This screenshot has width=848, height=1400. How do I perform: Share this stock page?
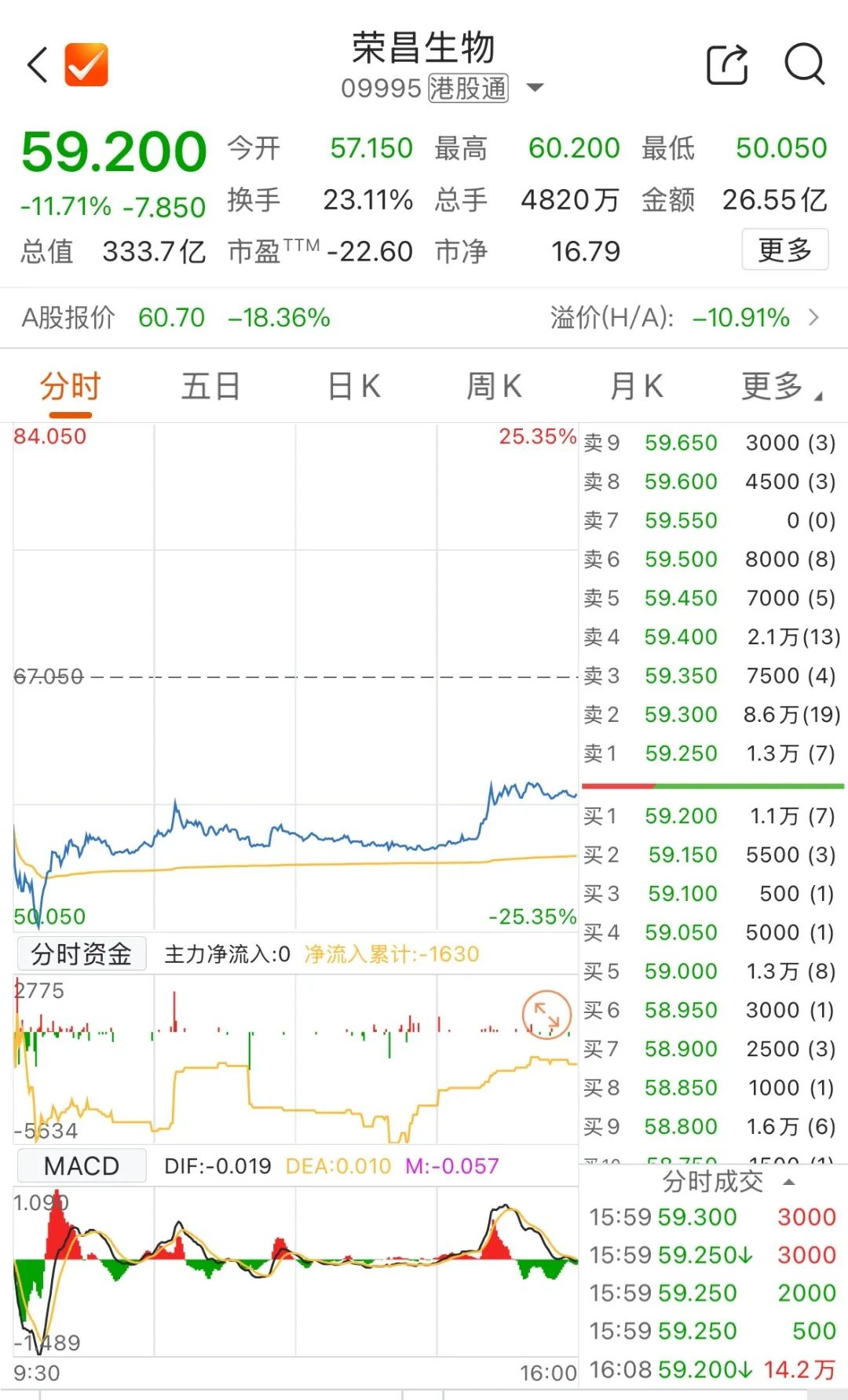pos(727,64)
